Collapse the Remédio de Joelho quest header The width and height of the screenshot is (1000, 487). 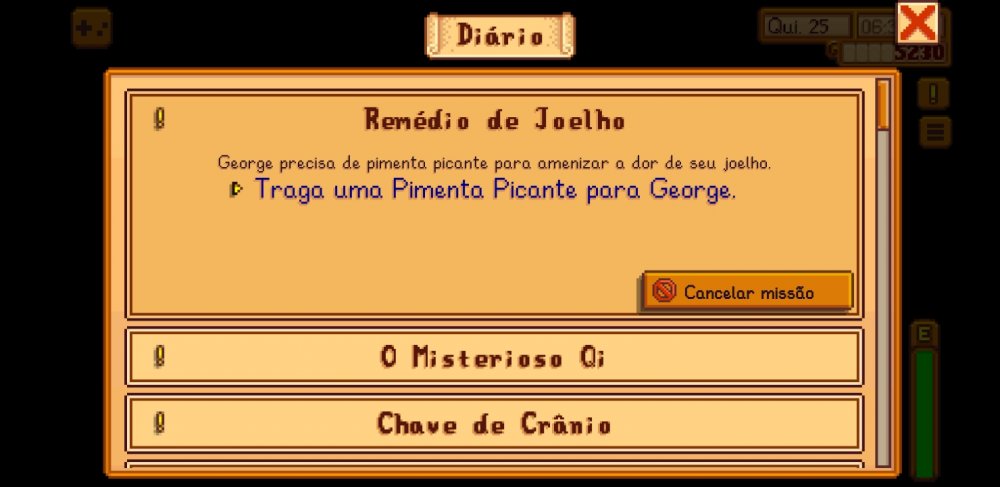494,121
